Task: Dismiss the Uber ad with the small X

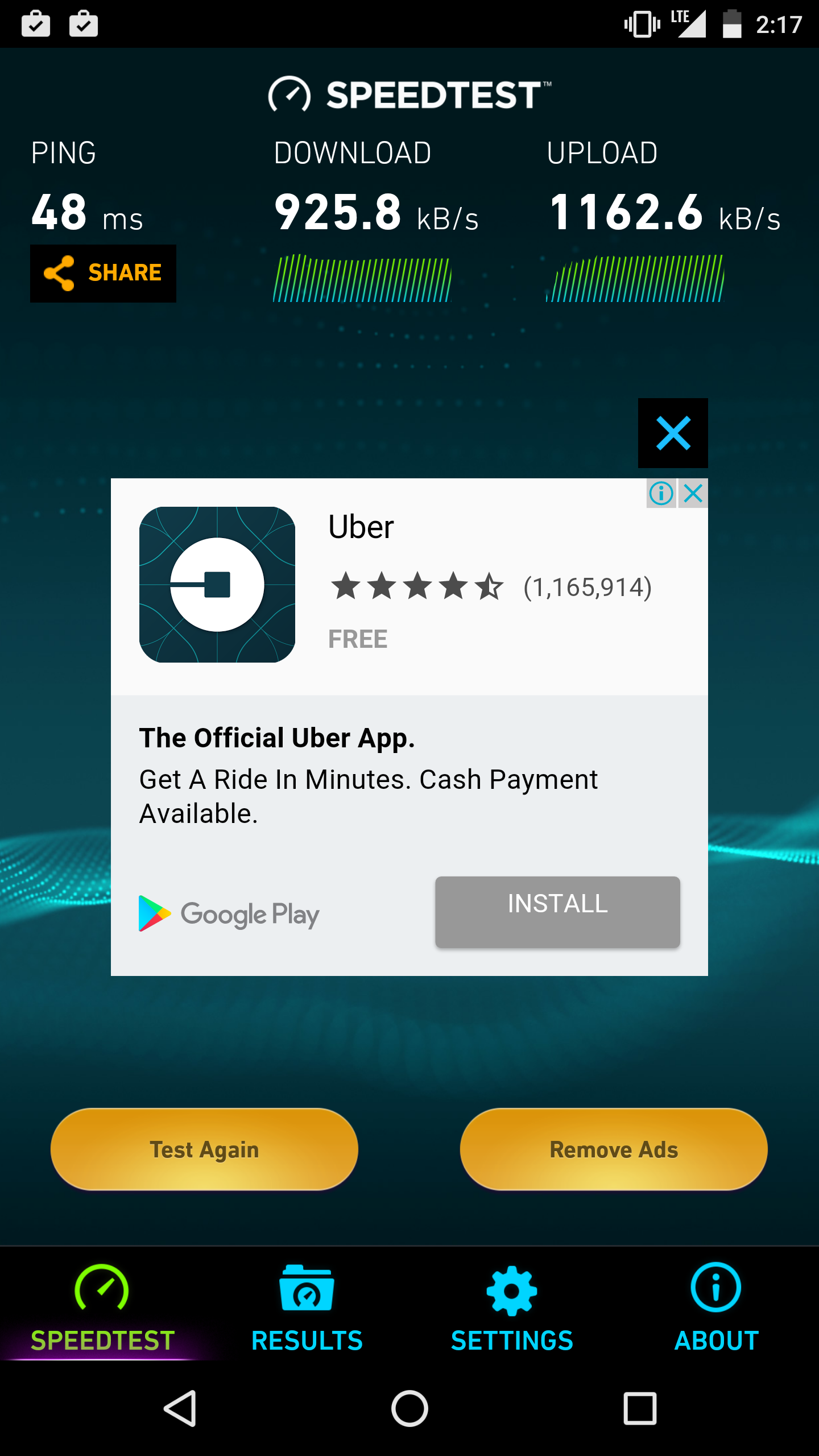Action: 693,493
